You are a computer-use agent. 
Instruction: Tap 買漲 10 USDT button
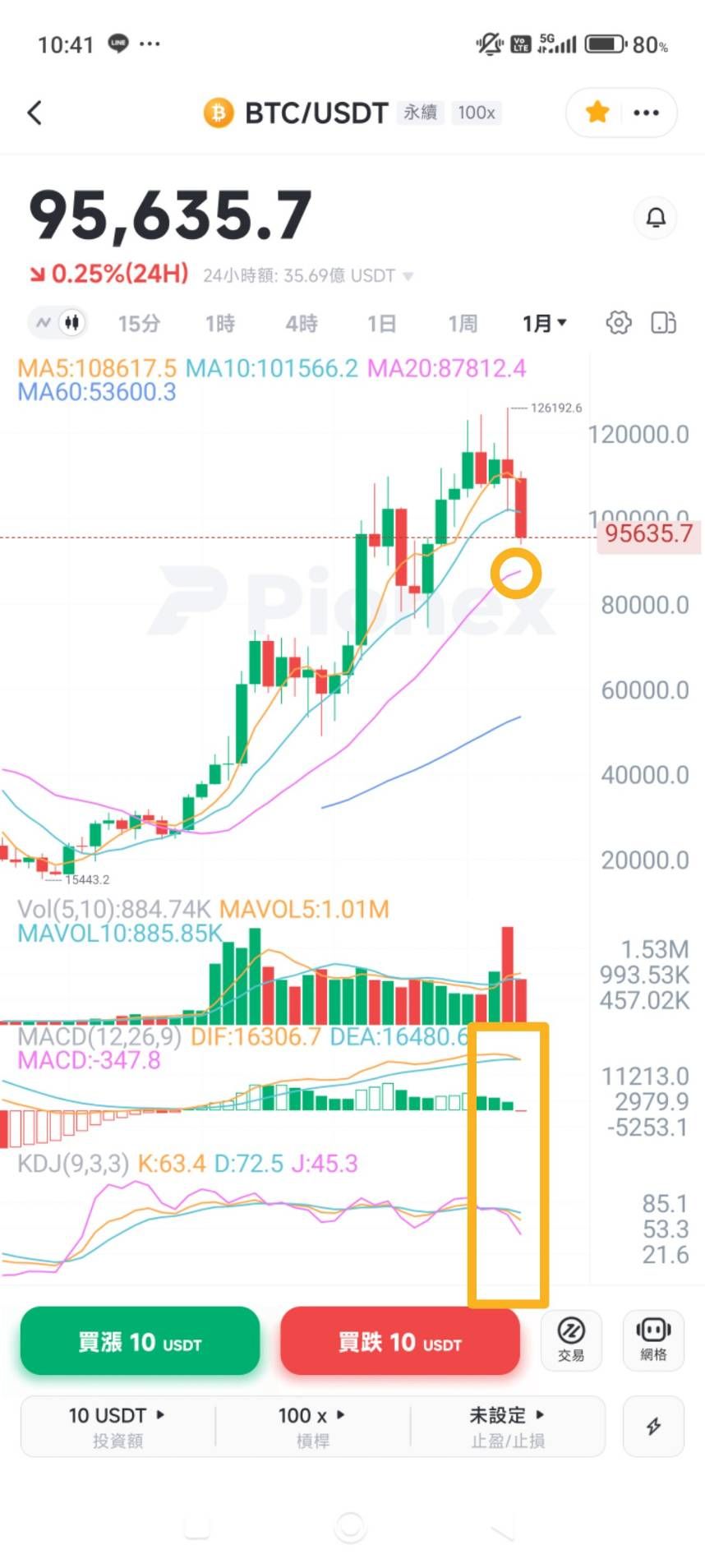140,1341
